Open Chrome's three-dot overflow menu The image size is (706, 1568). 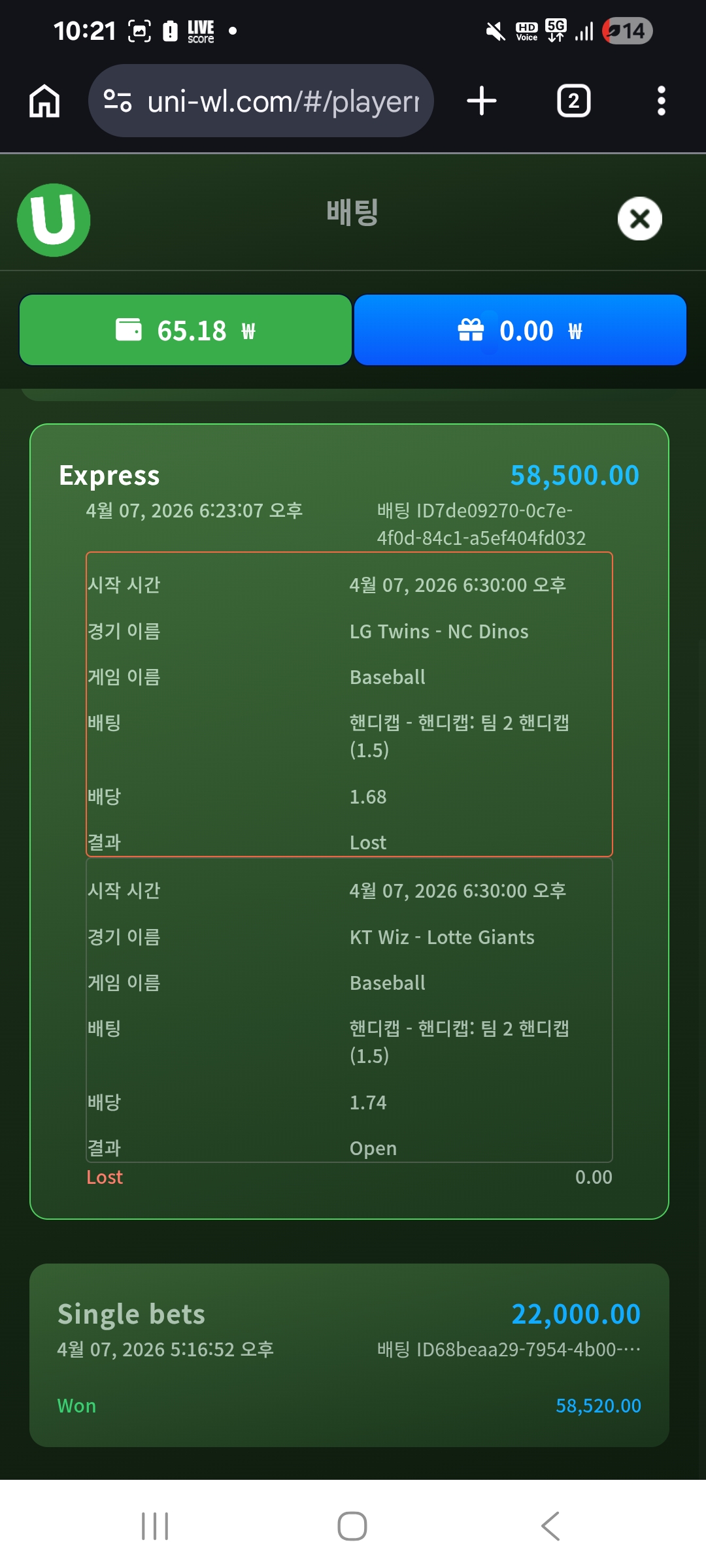pyautogui.click(x=662, y=100)
